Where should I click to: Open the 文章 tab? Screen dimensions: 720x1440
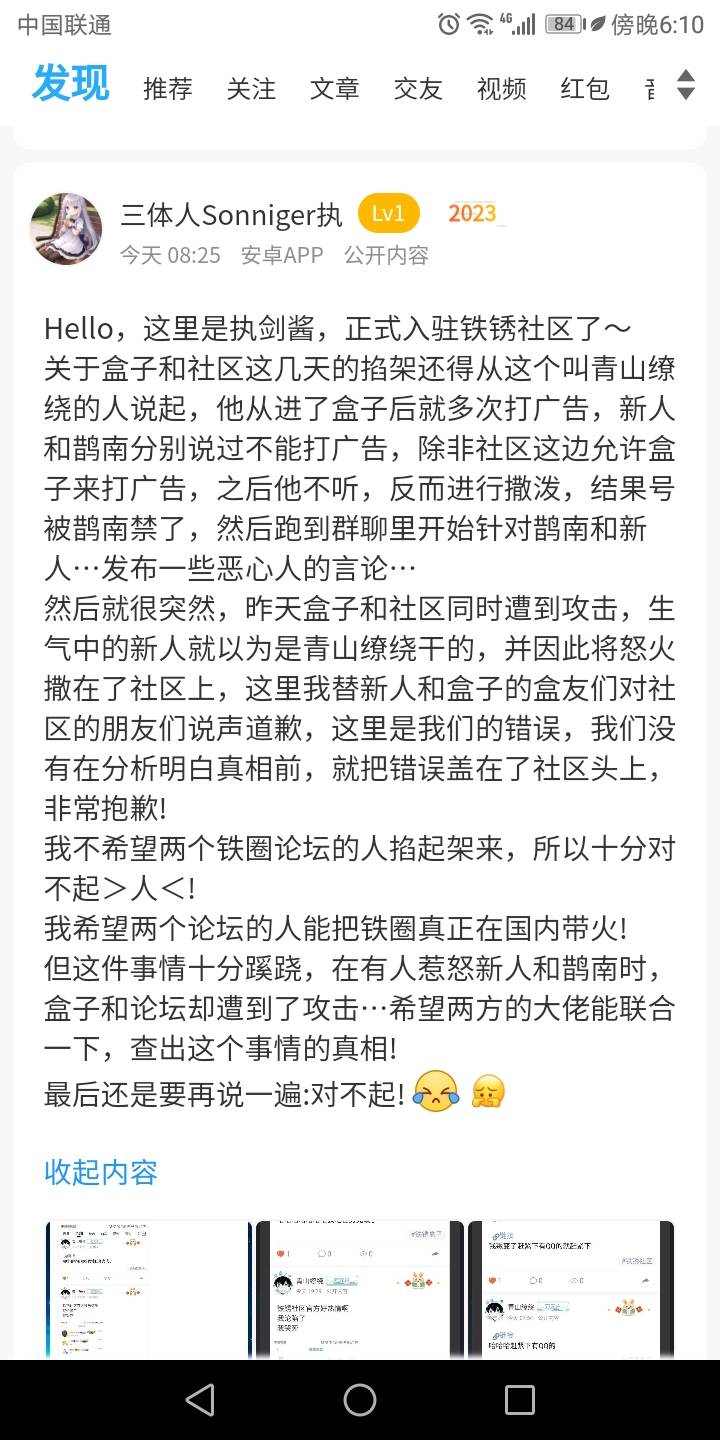point(334,88)
